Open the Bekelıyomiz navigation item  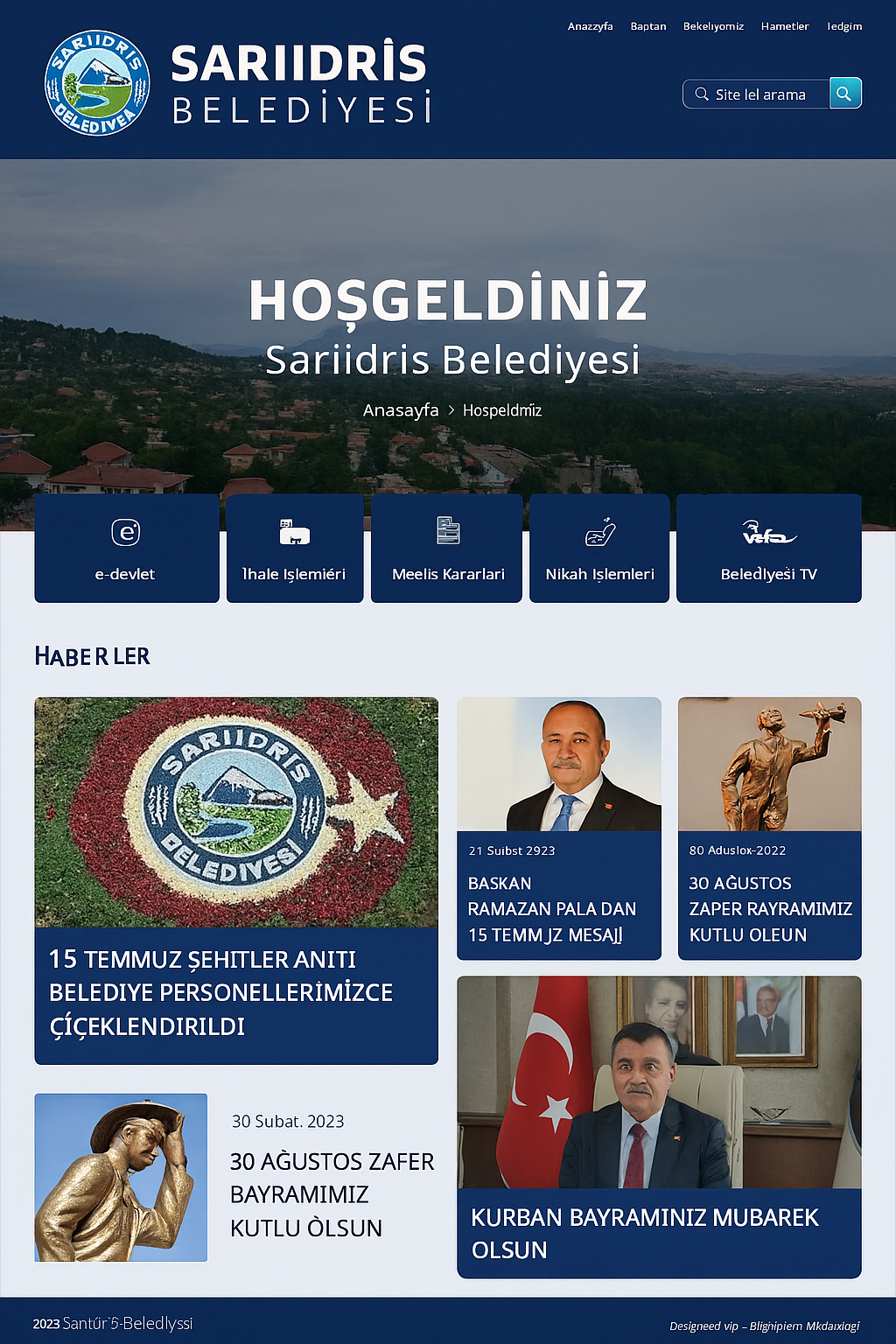coord(713,26)
